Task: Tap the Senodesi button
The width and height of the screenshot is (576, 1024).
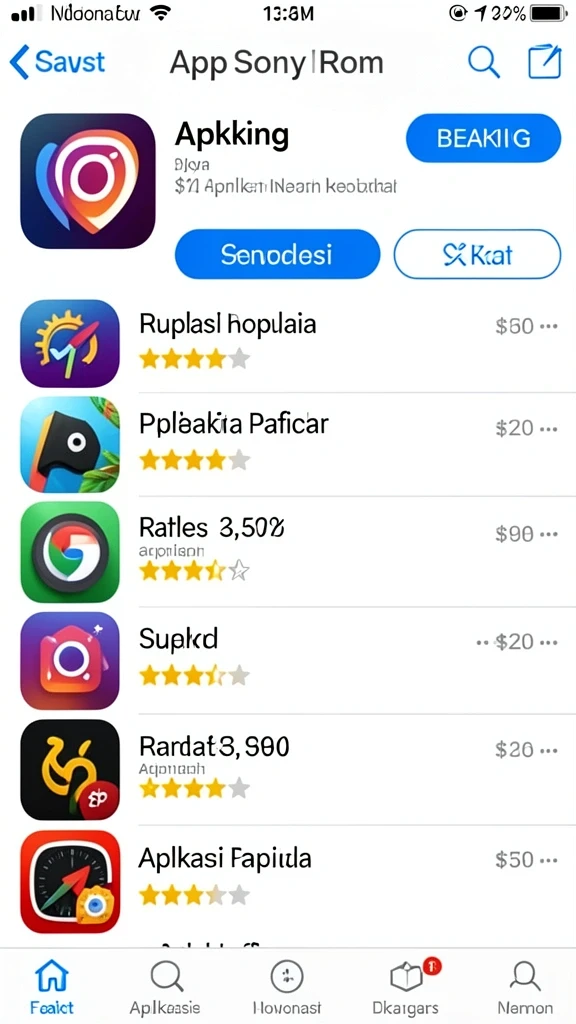Action: 277,254
